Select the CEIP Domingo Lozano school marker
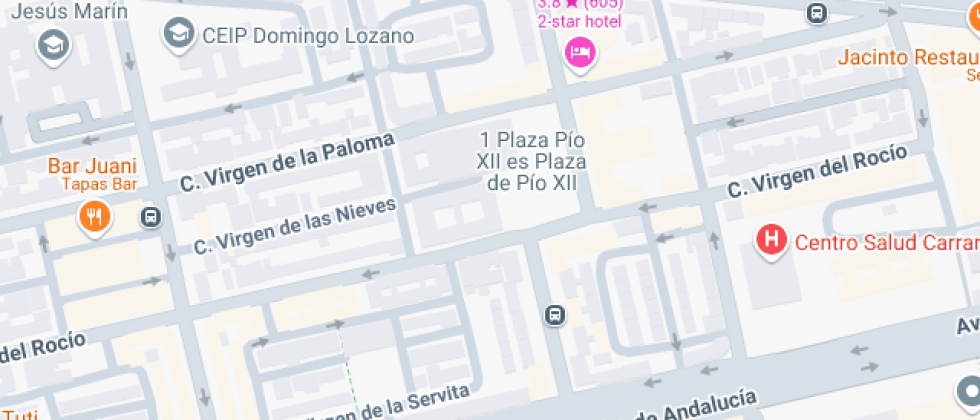The image size is (980, 420). point(179,35)
